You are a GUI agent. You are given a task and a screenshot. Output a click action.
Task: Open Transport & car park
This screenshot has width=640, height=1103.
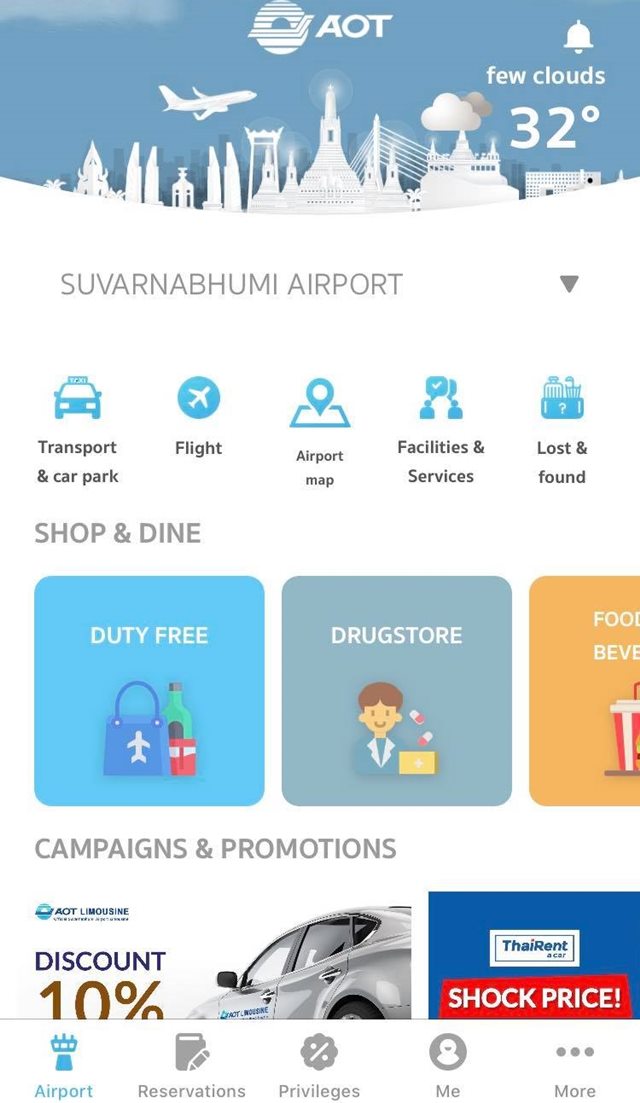(x=77, y=430)
